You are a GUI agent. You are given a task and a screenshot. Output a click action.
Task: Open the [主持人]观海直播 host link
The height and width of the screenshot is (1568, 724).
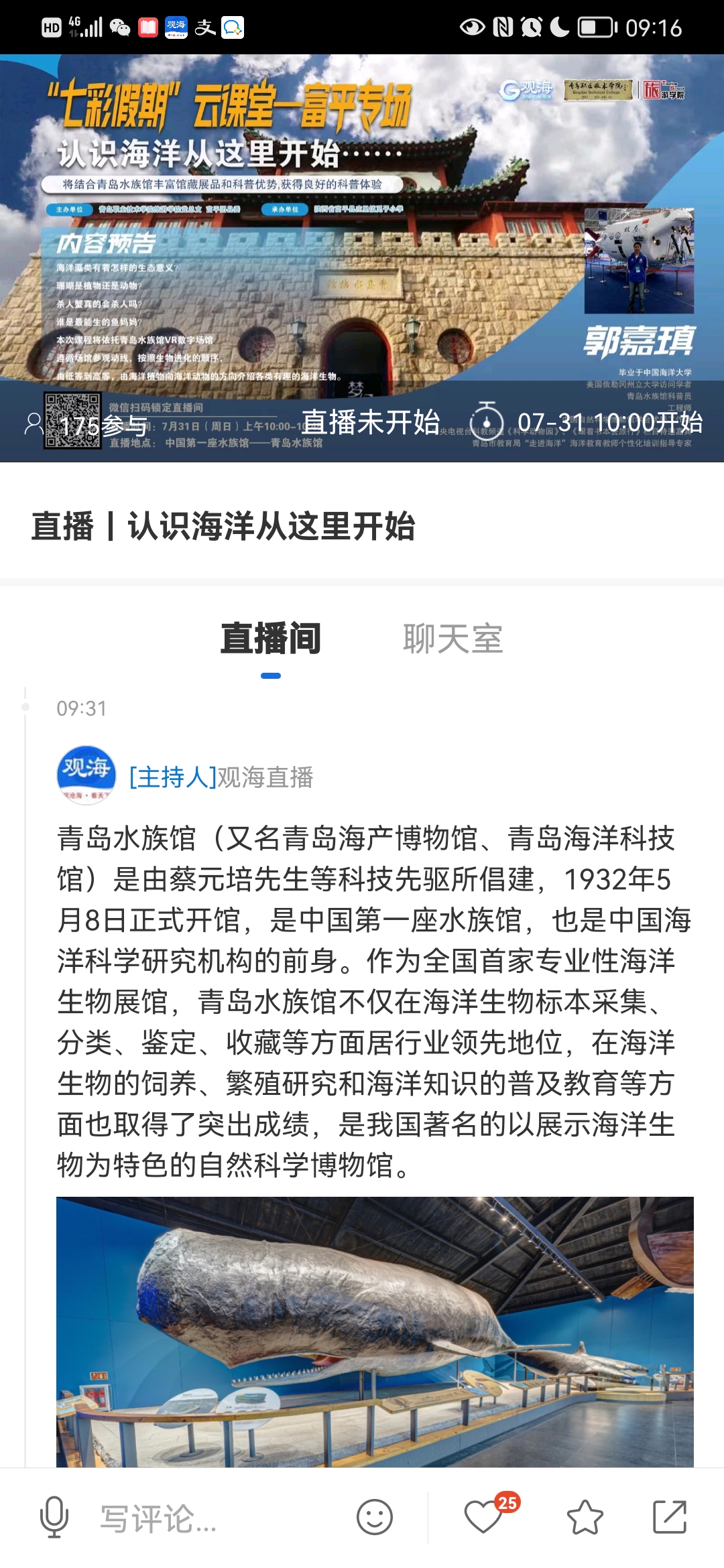[x=221, y=777]
